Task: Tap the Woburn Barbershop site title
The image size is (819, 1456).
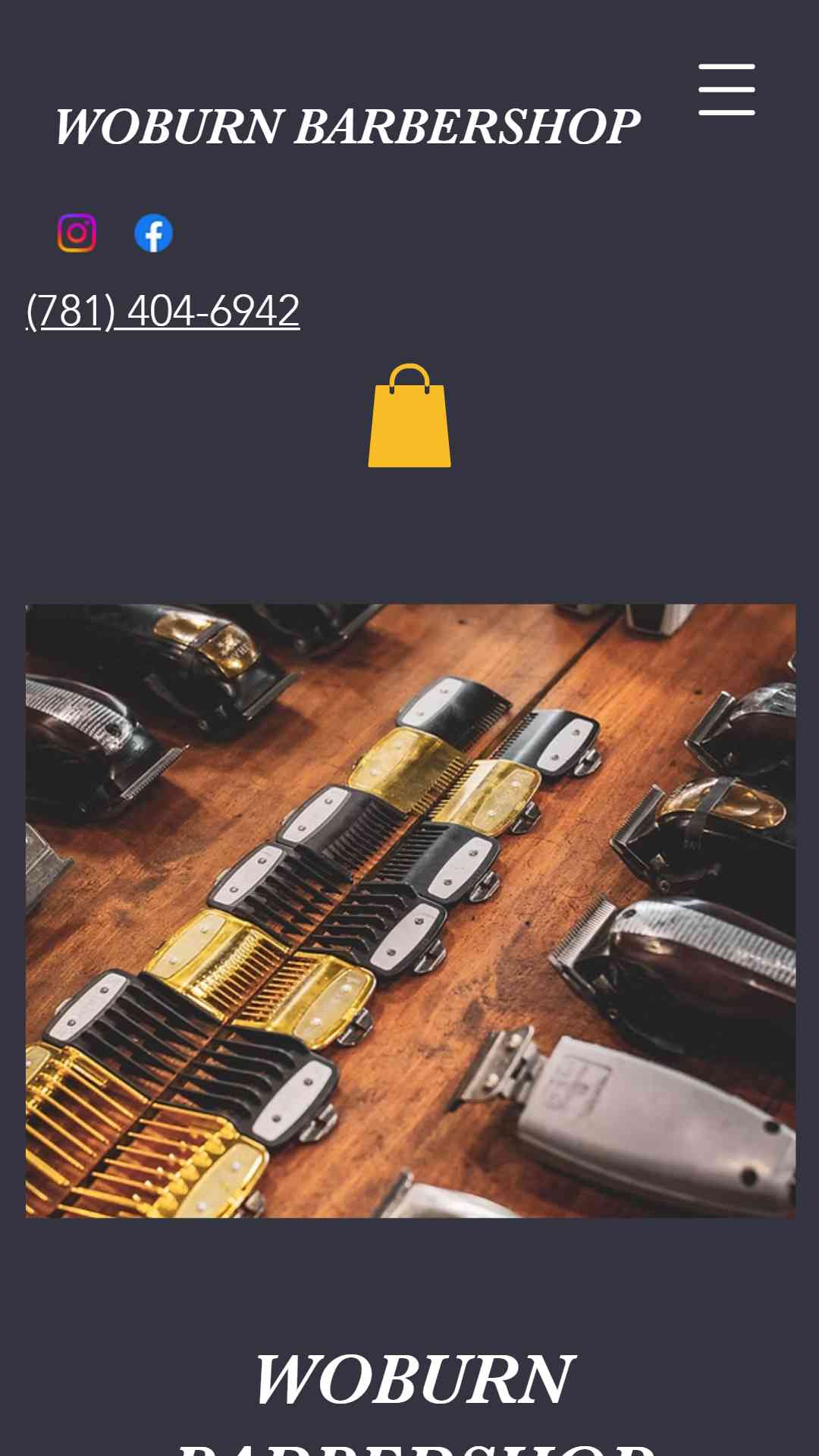Action: pos(347,126)
